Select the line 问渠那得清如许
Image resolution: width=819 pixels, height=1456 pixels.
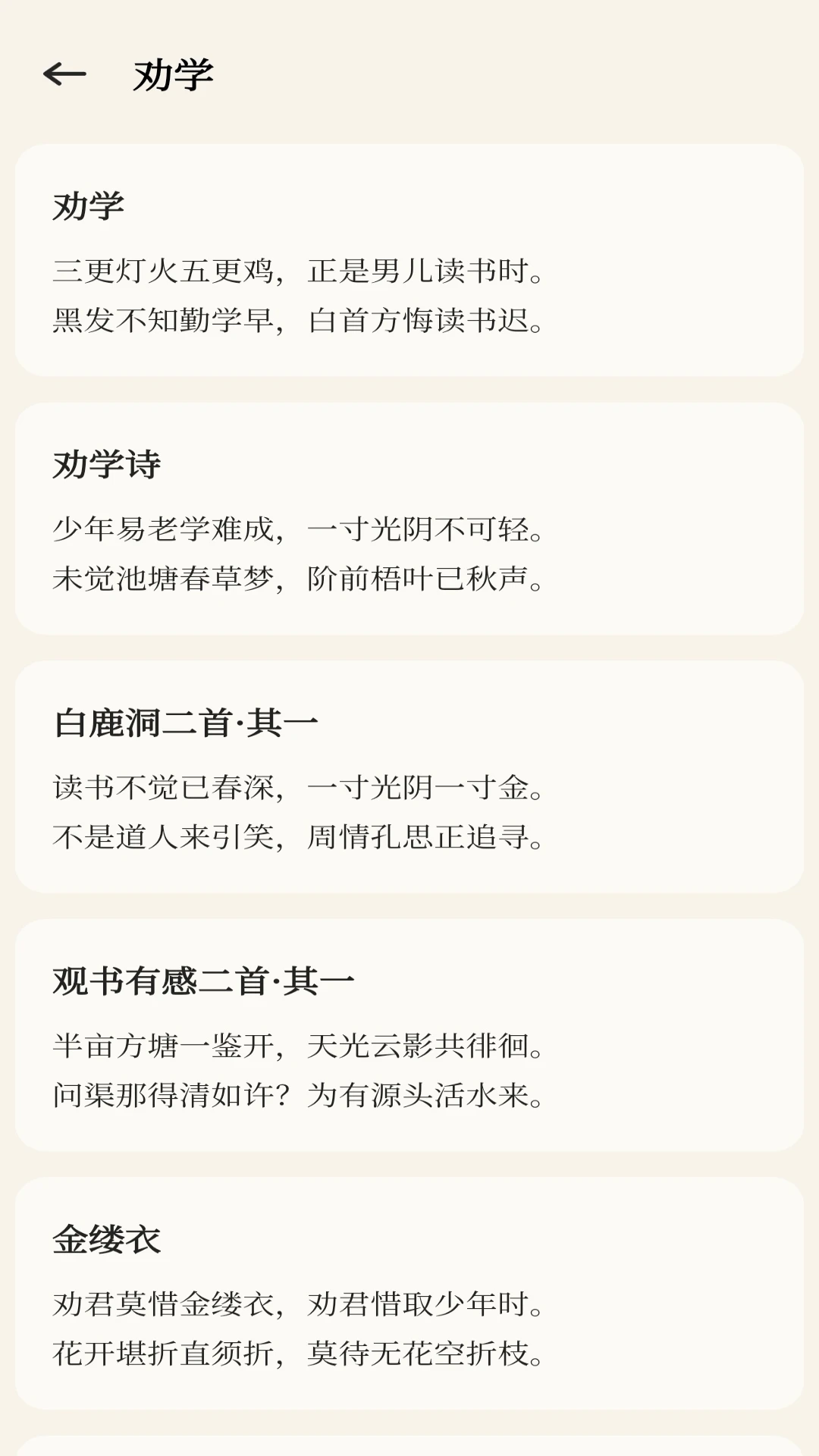click(171, 1094)
